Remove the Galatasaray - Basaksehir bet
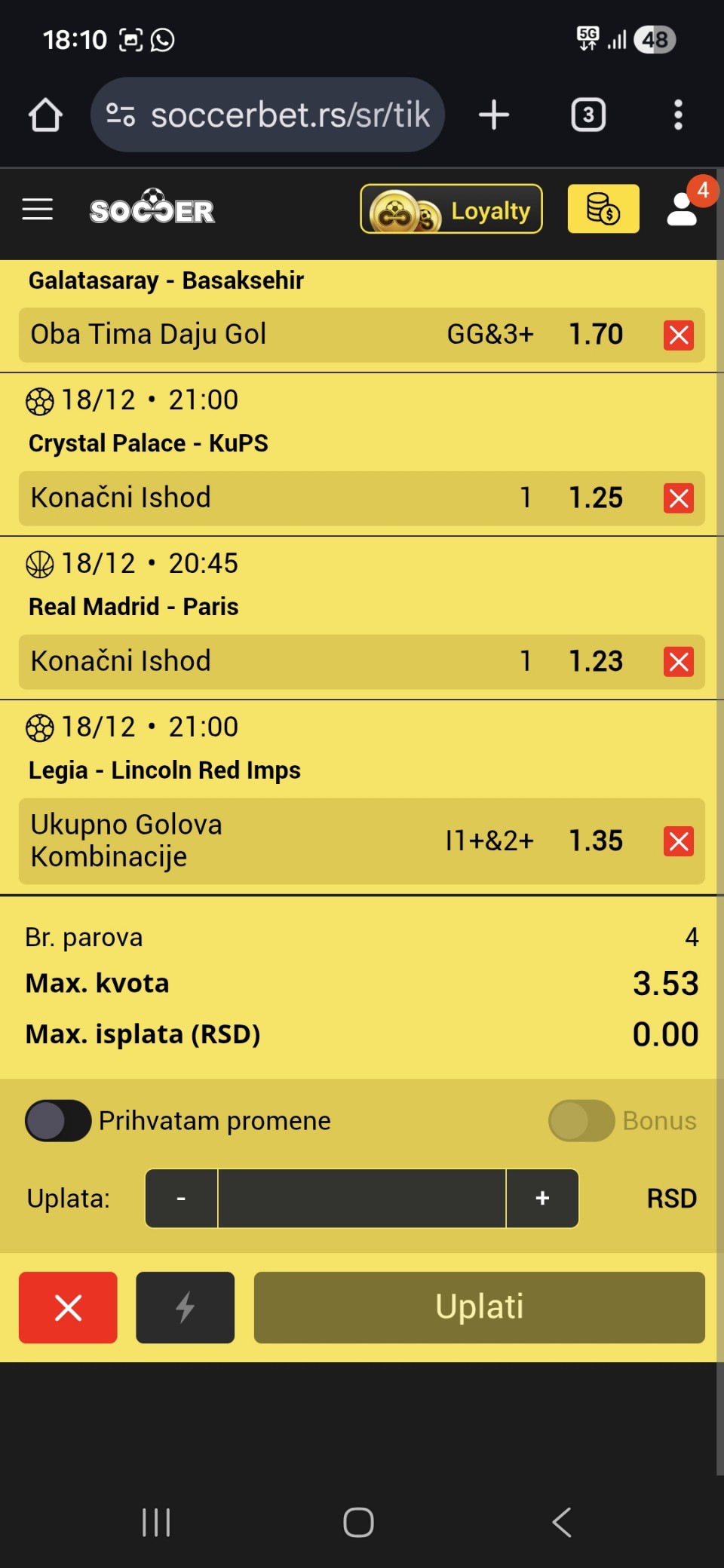Image resolution: width=724 pixels, height=1568 pixels. pyautogui.click(x=678, y=335)
